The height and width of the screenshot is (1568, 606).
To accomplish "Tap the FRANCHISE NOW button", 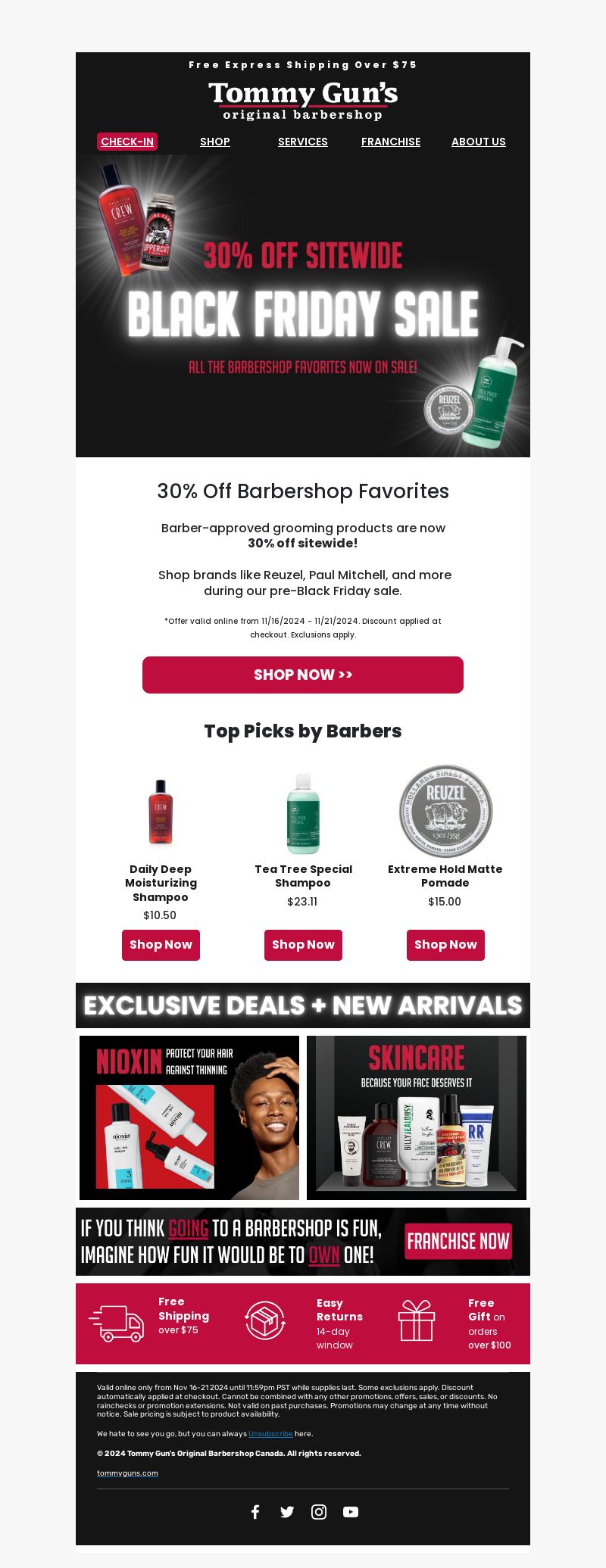I will click(458, 1242).
